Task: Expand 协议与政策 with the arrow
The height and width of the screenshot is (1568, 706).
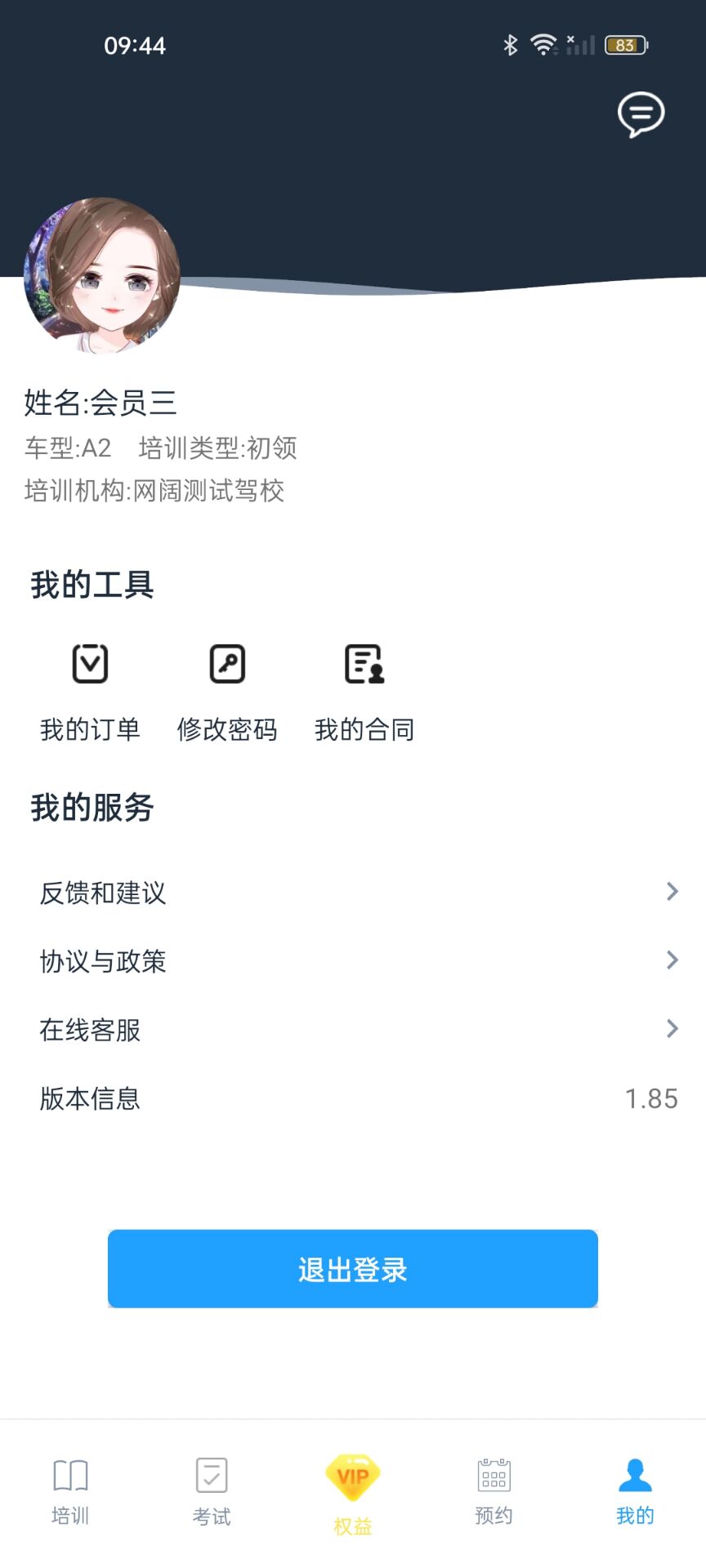Action: click(671, 960)
